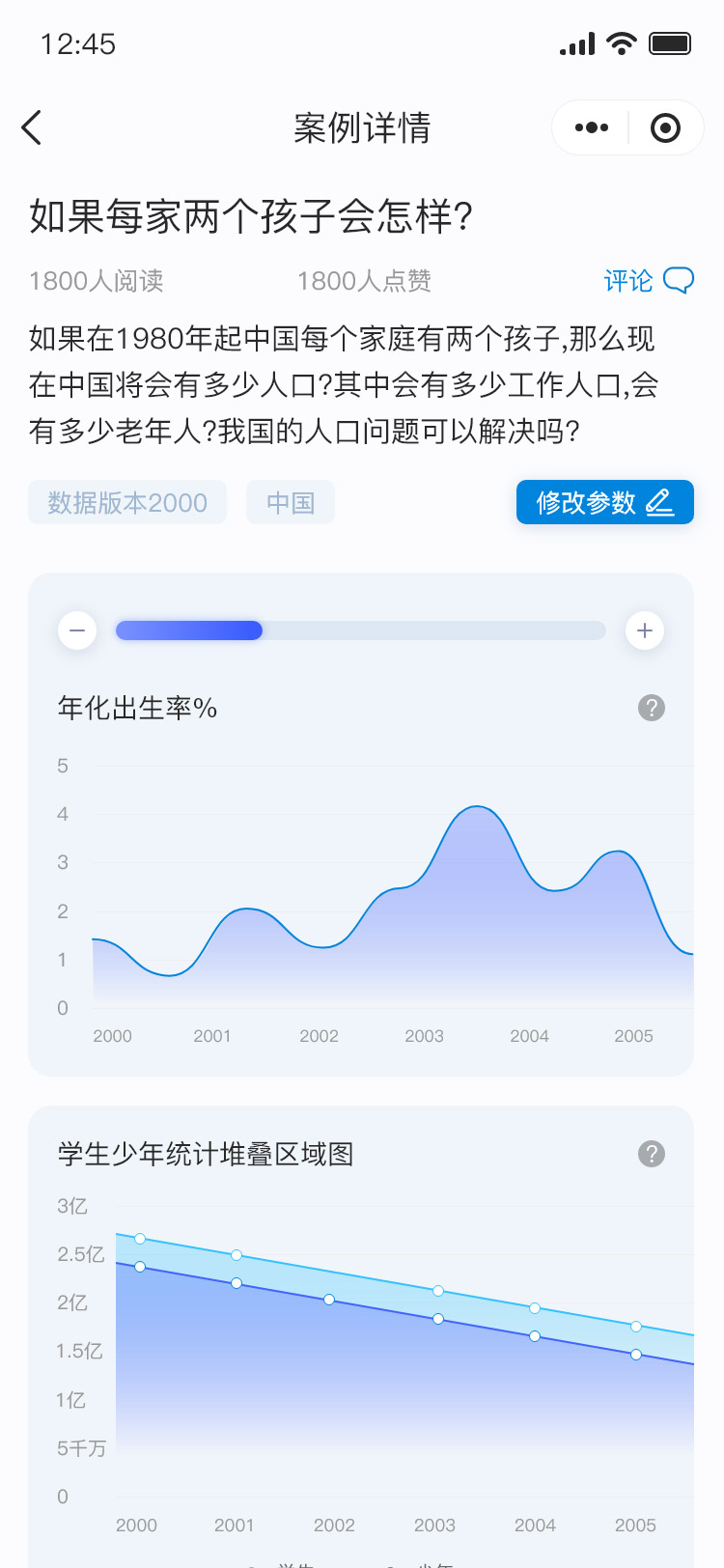Go back using the top-left arrow
This screenshot has width=724, height=1568.
(32, 127)
